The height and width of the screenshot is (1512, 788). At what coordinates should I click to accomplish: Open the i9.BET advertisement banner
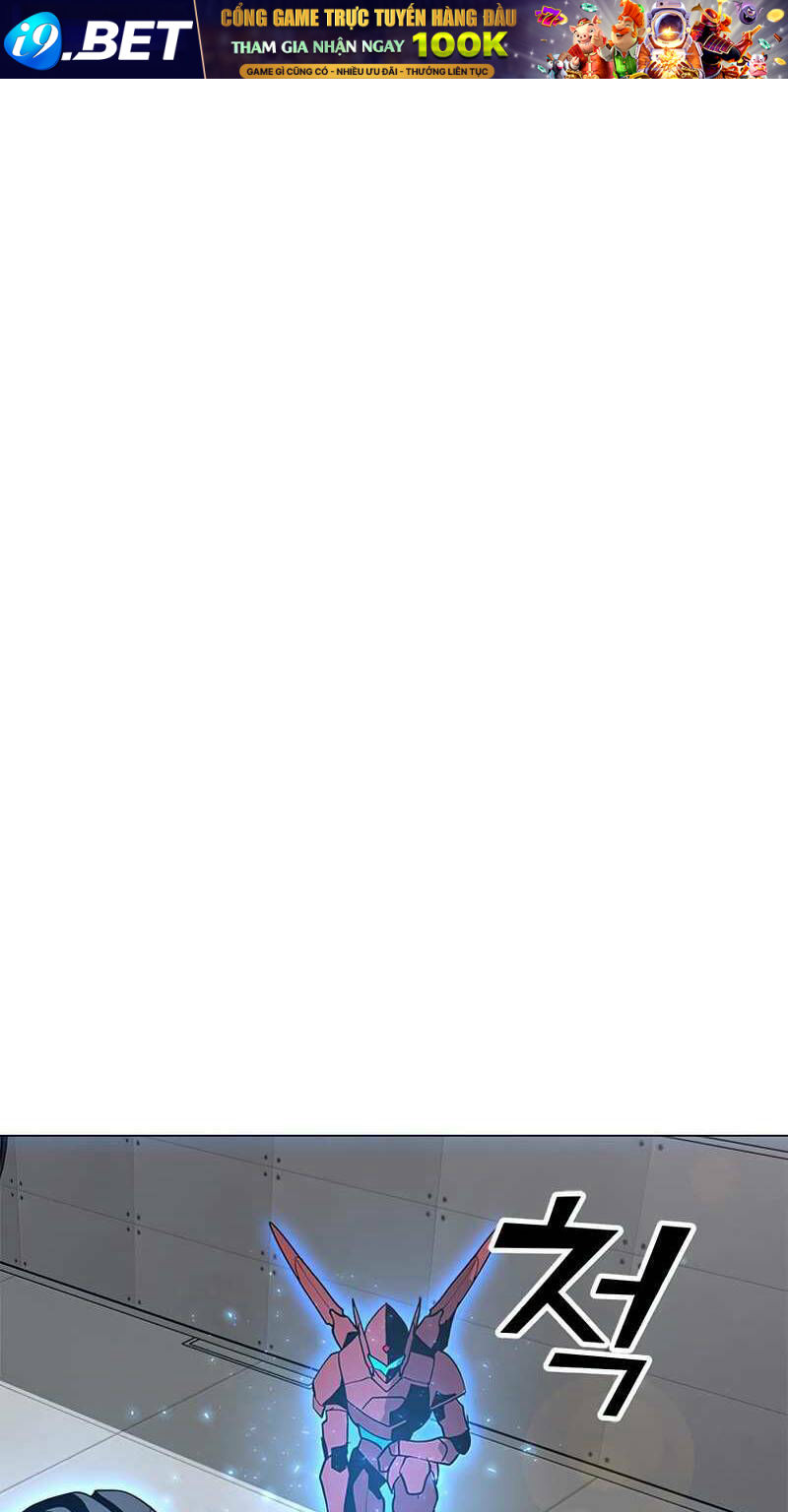point(394,39)
